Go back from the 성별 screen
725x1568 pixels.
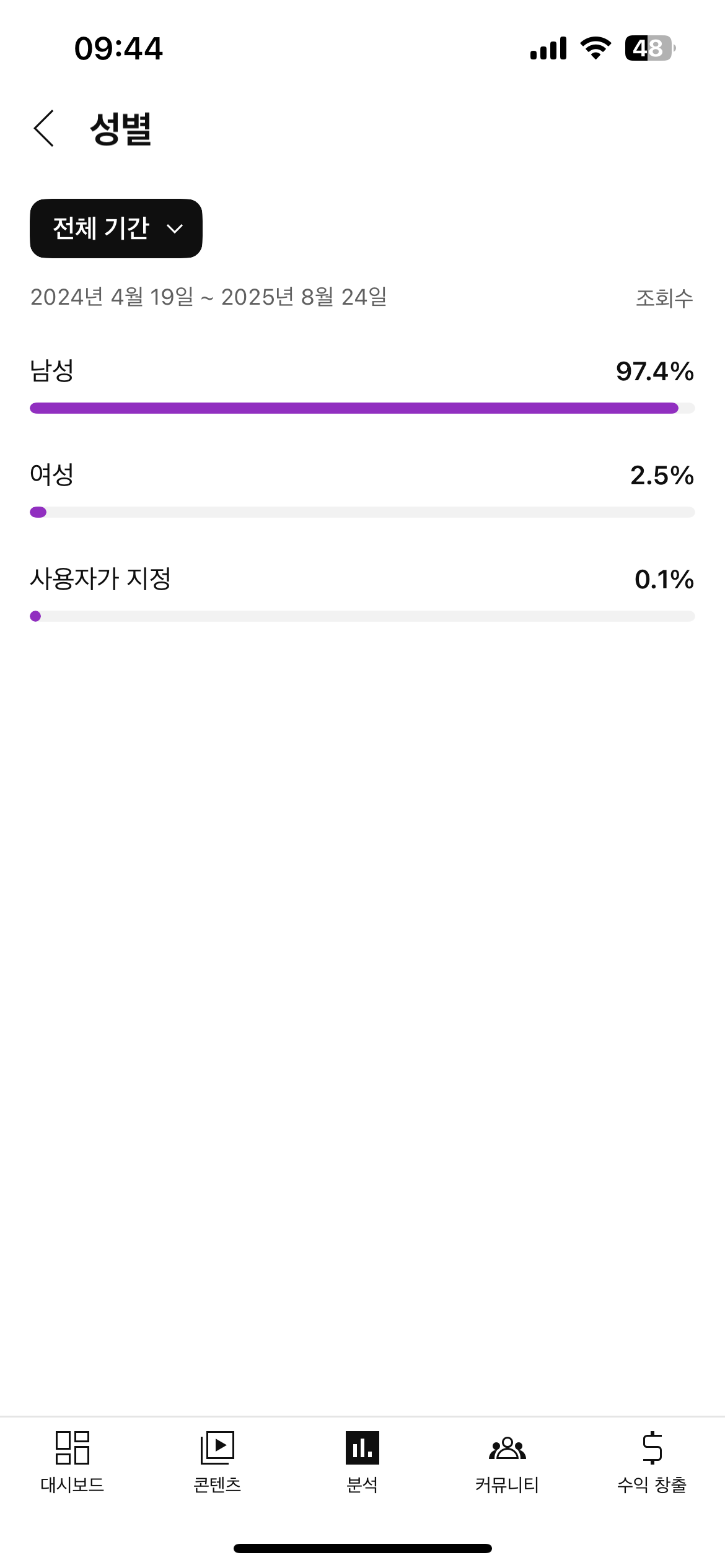click(44, 129)
